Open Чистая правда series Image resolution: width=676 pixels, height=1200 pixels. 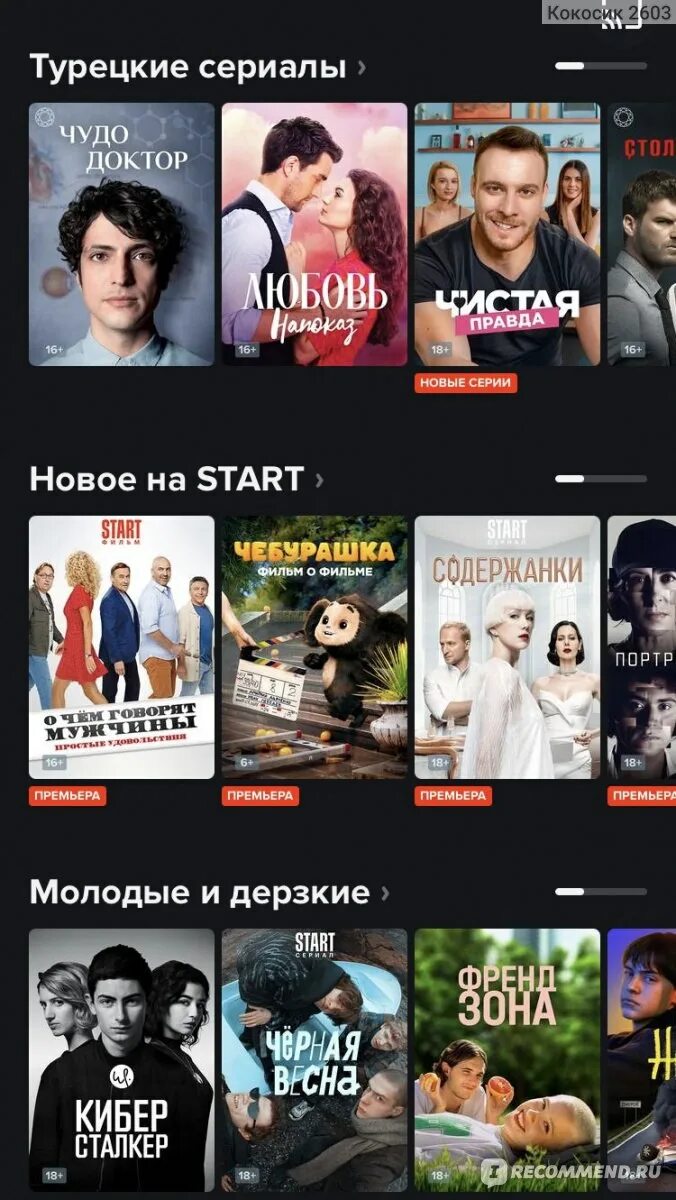507,234
